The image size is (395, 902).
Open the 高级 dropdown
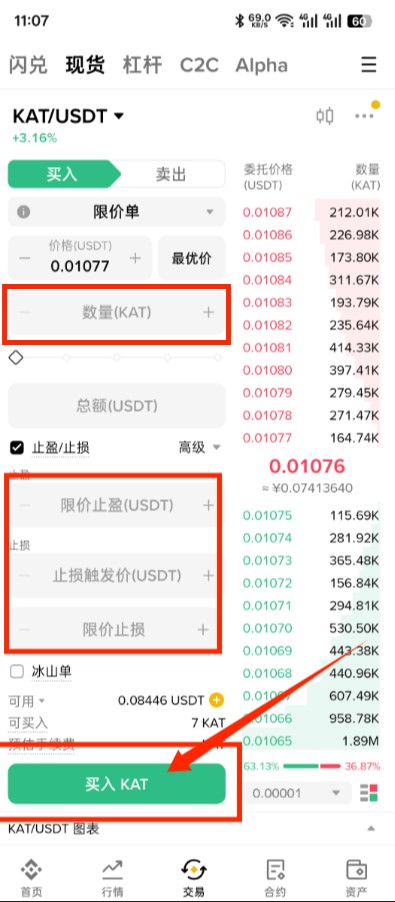click(x=200, y=447)
